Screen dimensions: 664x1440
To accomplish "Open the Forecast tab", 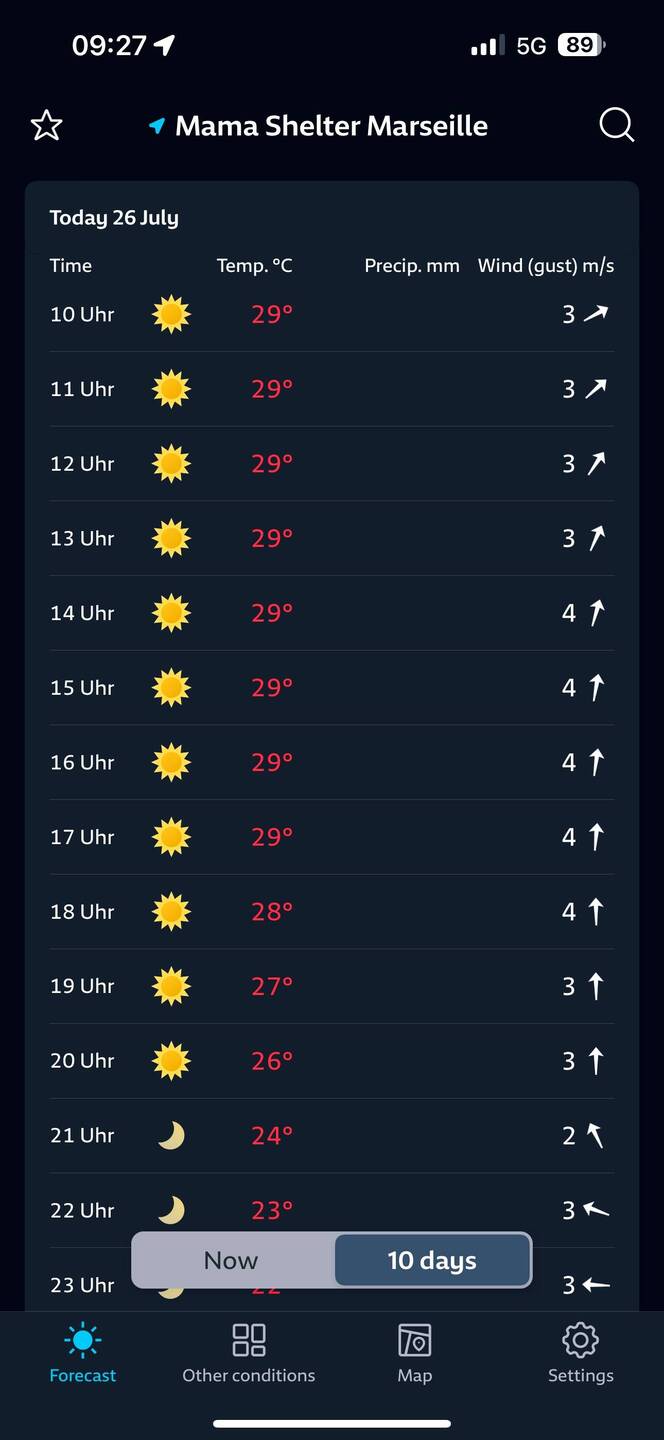I will [83, 1353].
